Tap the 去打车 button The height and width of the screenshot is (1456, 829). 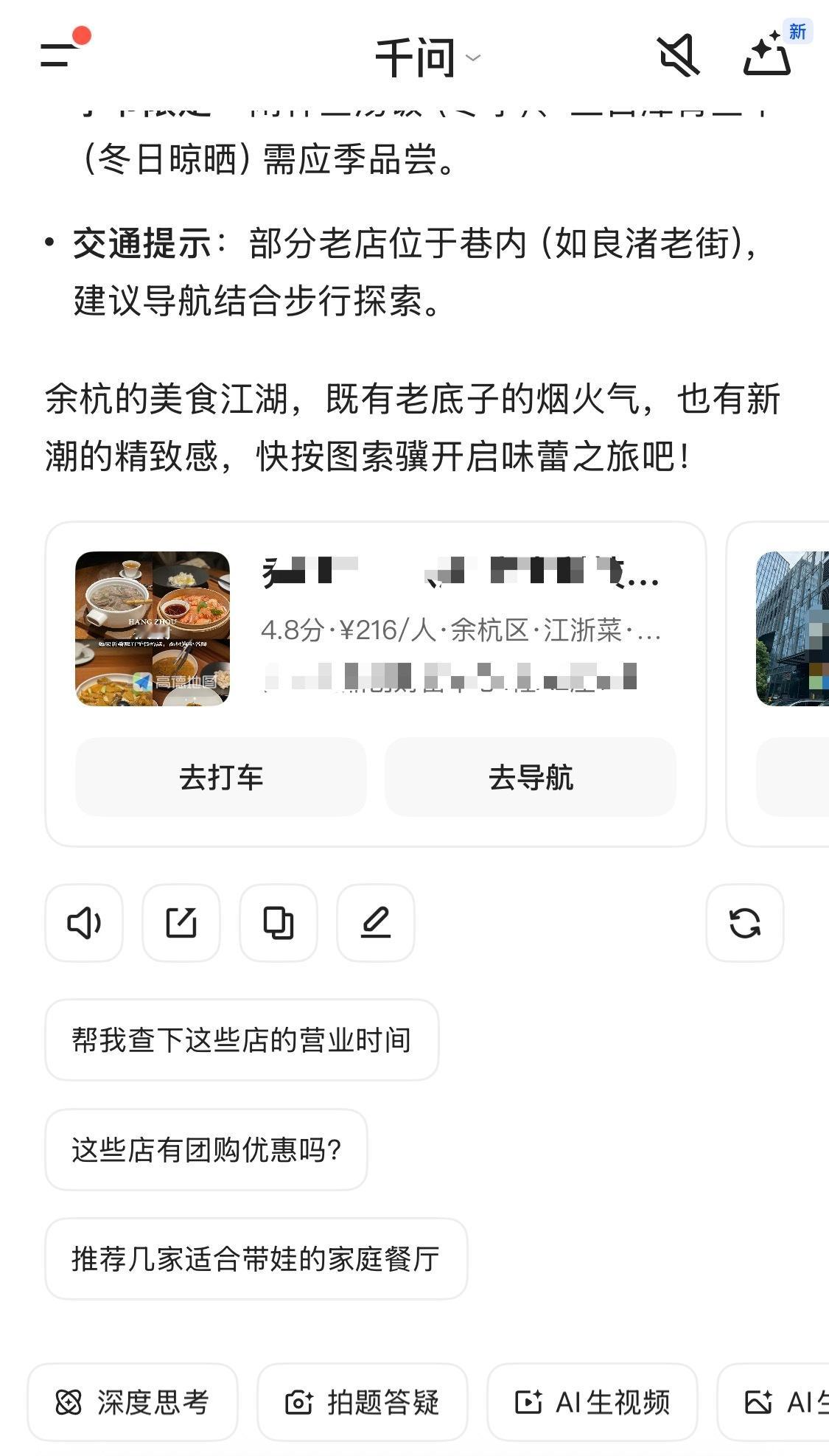pos(221,777)
